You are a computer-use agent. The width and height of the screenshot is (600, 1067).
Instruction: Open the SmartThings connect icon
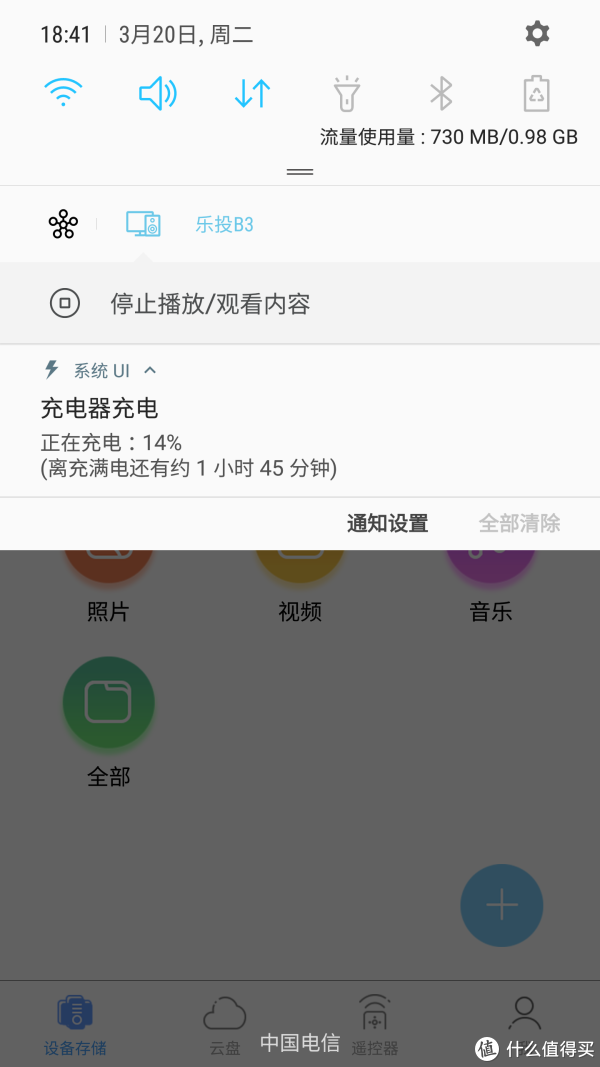[x=63, y=224]
